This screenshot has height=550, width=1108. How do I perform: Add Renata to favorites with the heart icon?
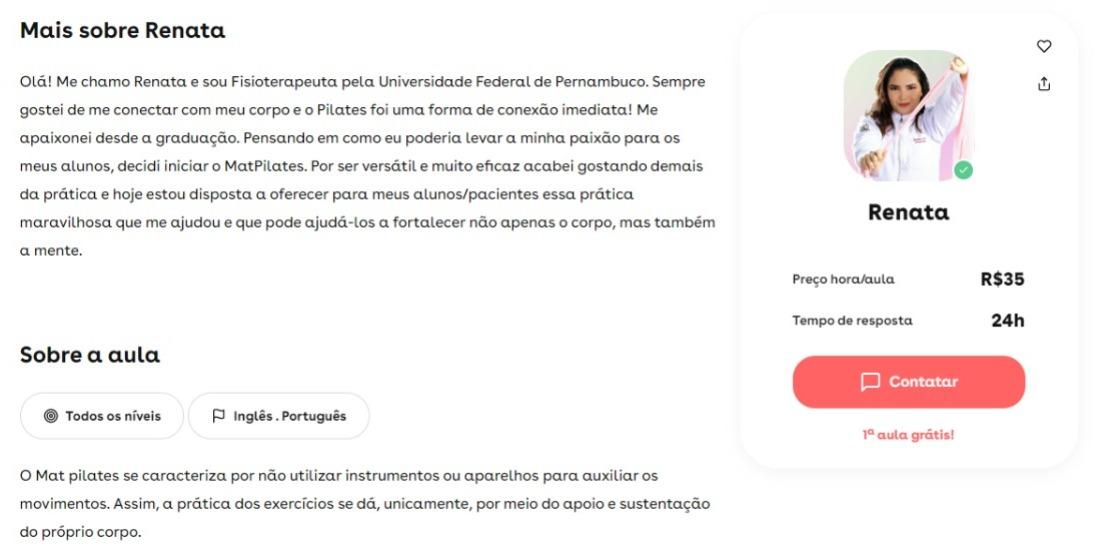point(1044,46)
